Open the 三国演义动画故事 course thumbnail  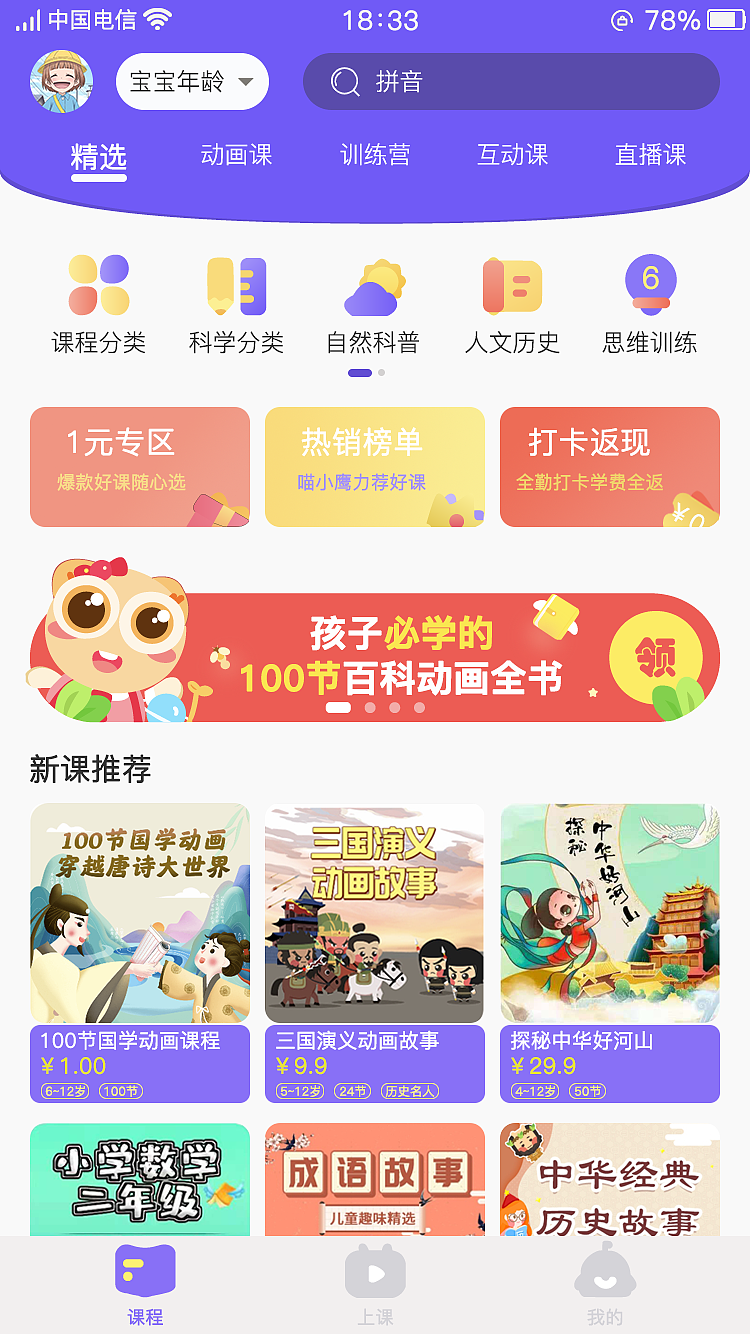click(x=374, y=913)
